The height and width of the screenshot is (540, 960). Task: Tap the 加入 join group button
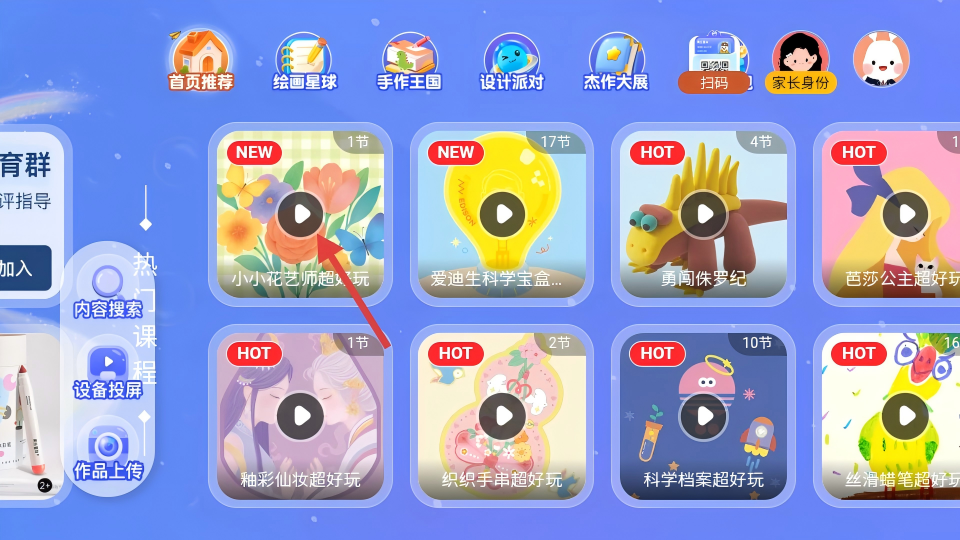point(20,268)
